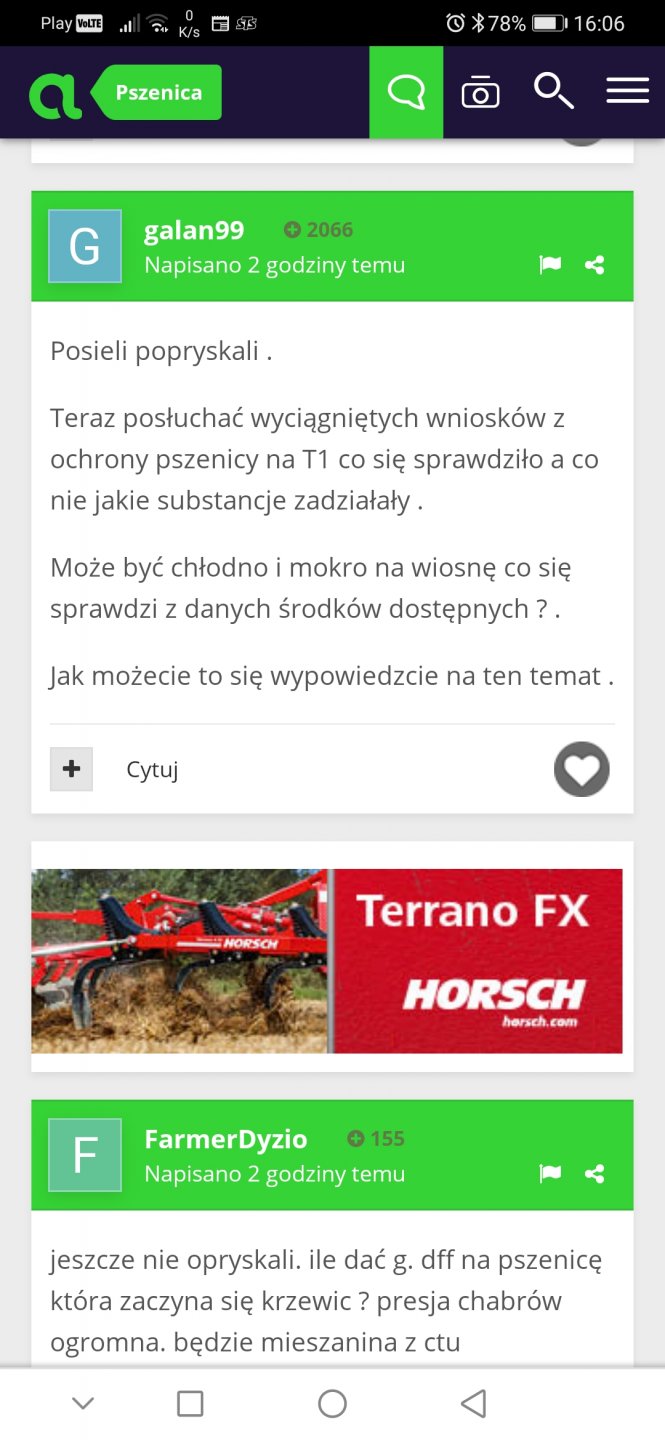Viewport: 665px width, 1440px height.
Task: Report galan99's post with the flag
Action: (x=550, y=265)
